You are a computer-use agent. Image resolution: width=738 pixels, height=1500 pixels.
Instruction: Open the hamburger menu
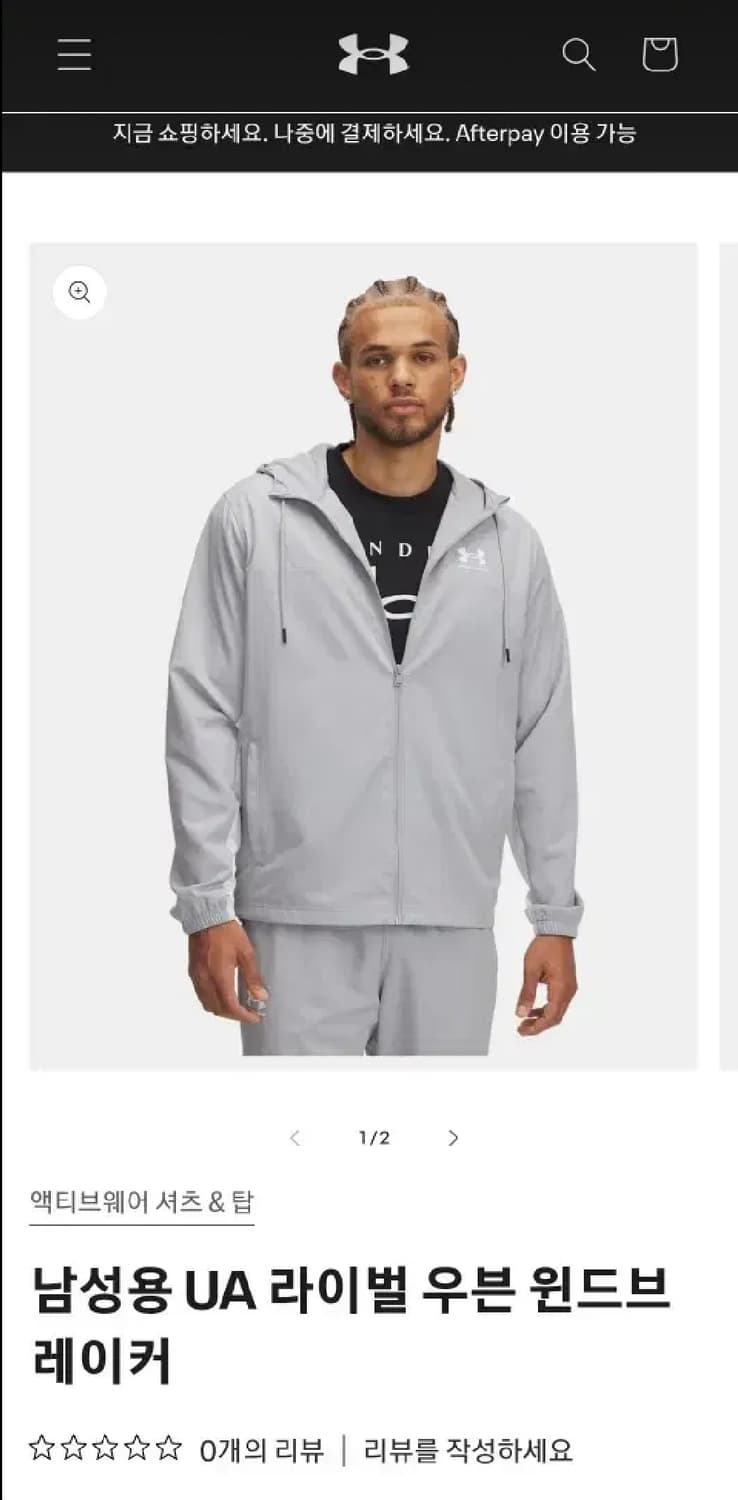[x=74, y=54]
